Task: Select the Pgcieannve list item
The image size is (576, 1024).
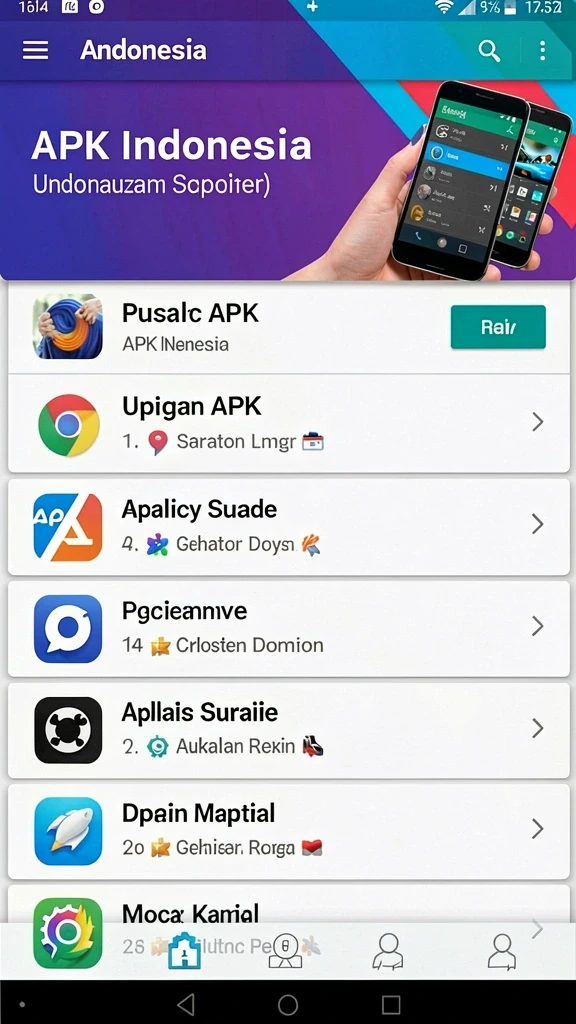Action: click(289, 628)
